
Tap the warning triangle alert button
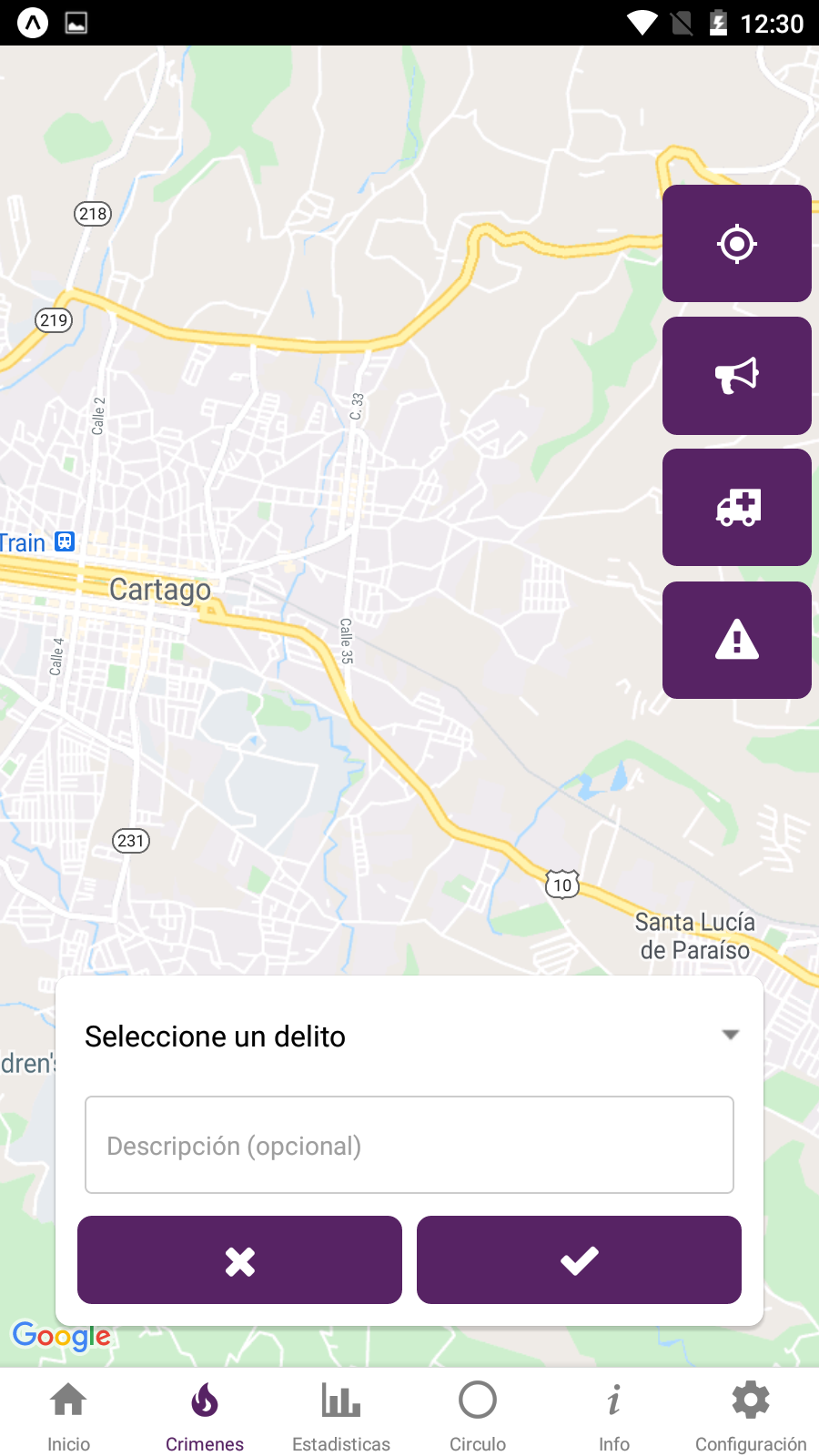736,640
